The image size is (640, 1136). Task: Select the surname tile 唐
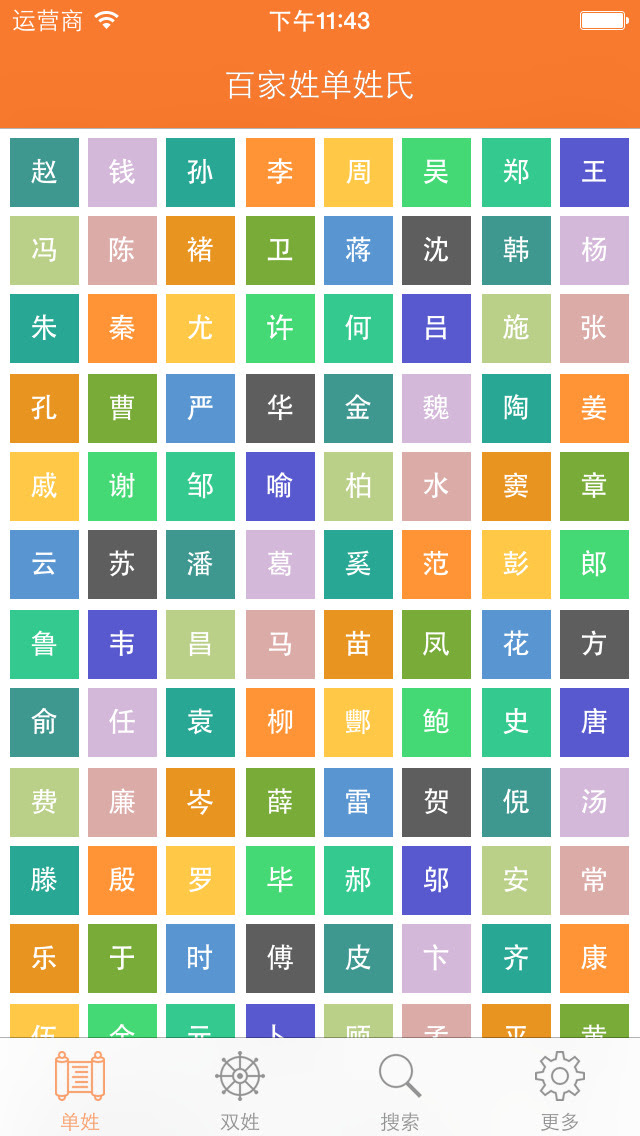click(x=594, y=722)
